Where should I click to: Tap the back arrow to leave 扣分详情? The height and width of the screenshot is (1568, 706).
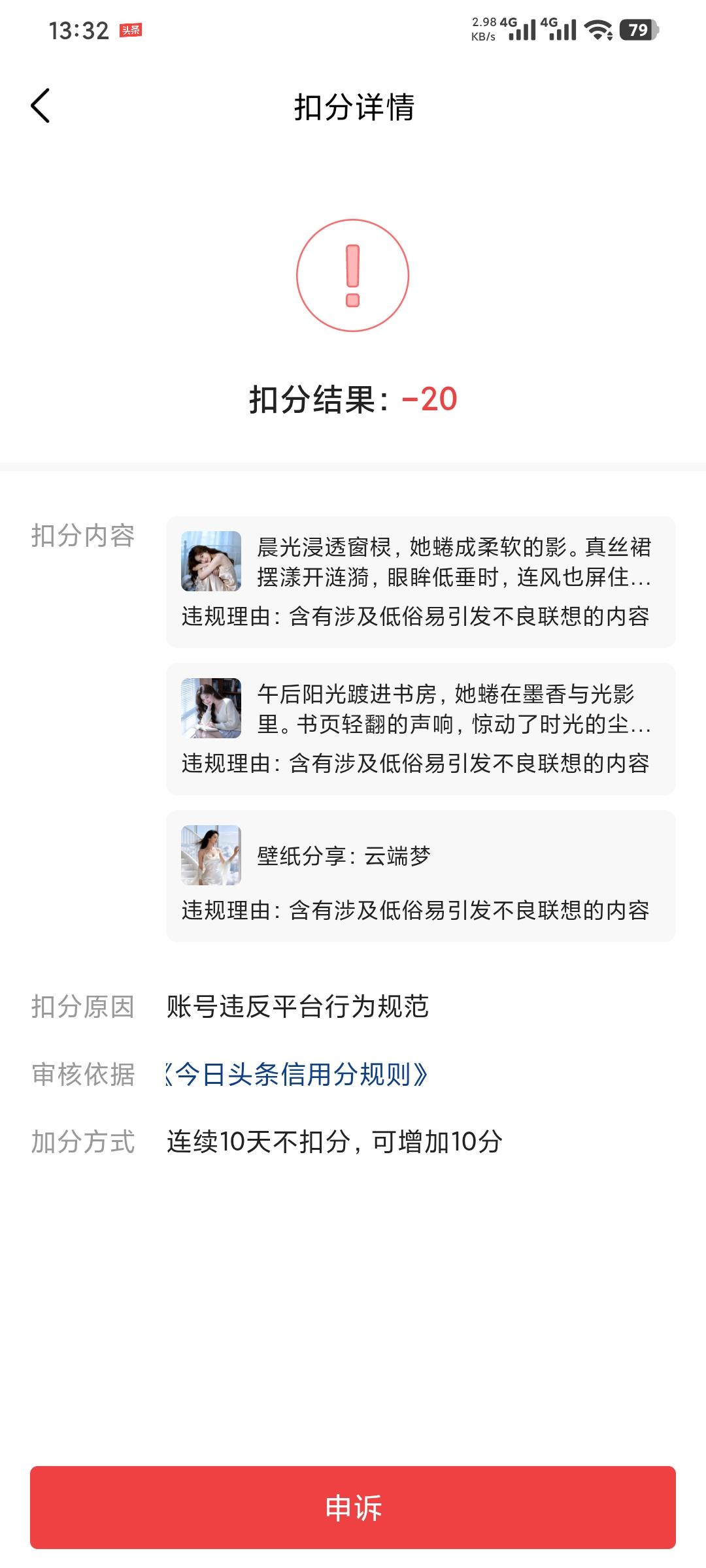[x=41, y=106]
